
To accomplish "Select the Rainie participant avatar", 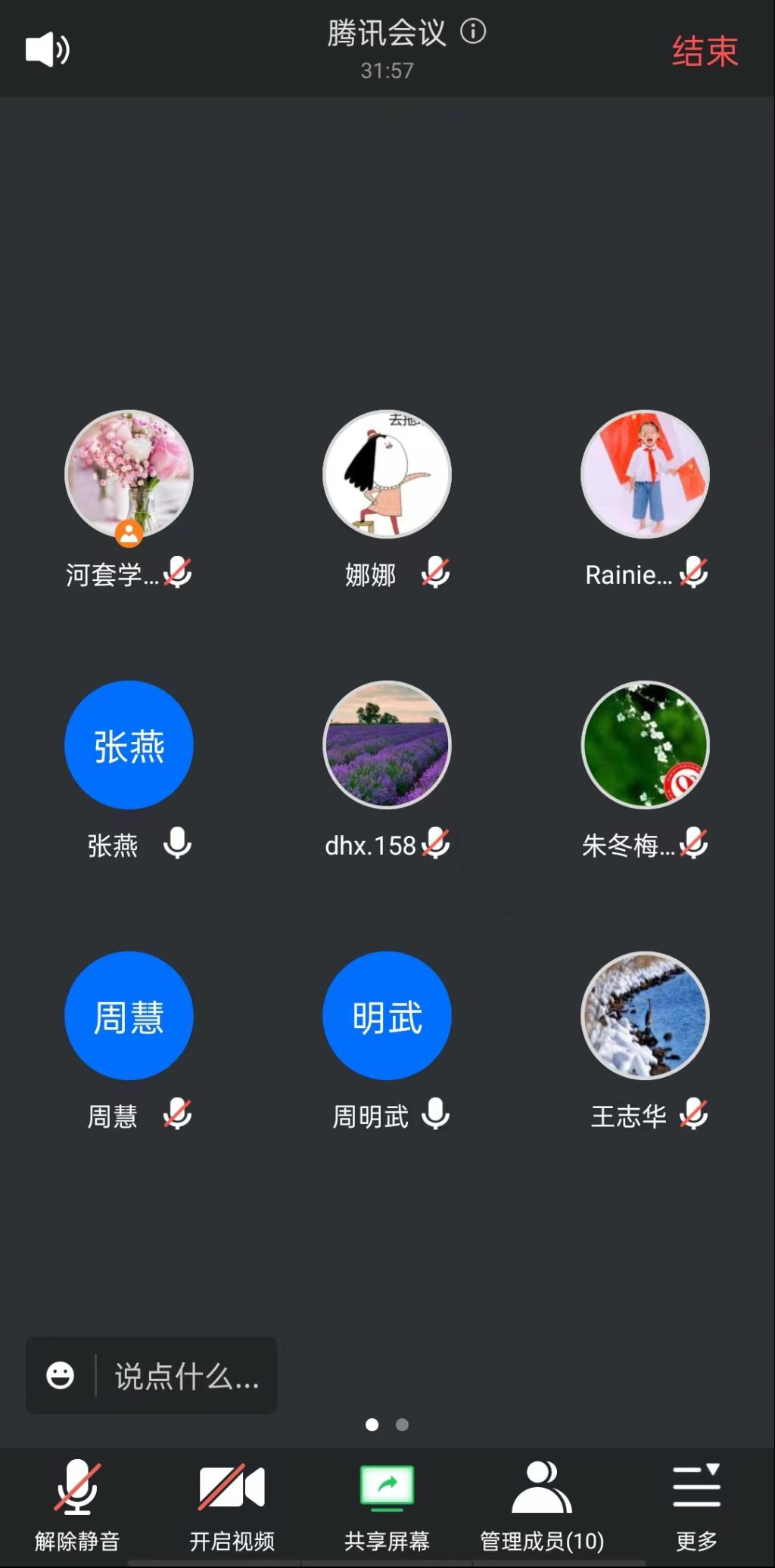I will click(x=645, y=474).
